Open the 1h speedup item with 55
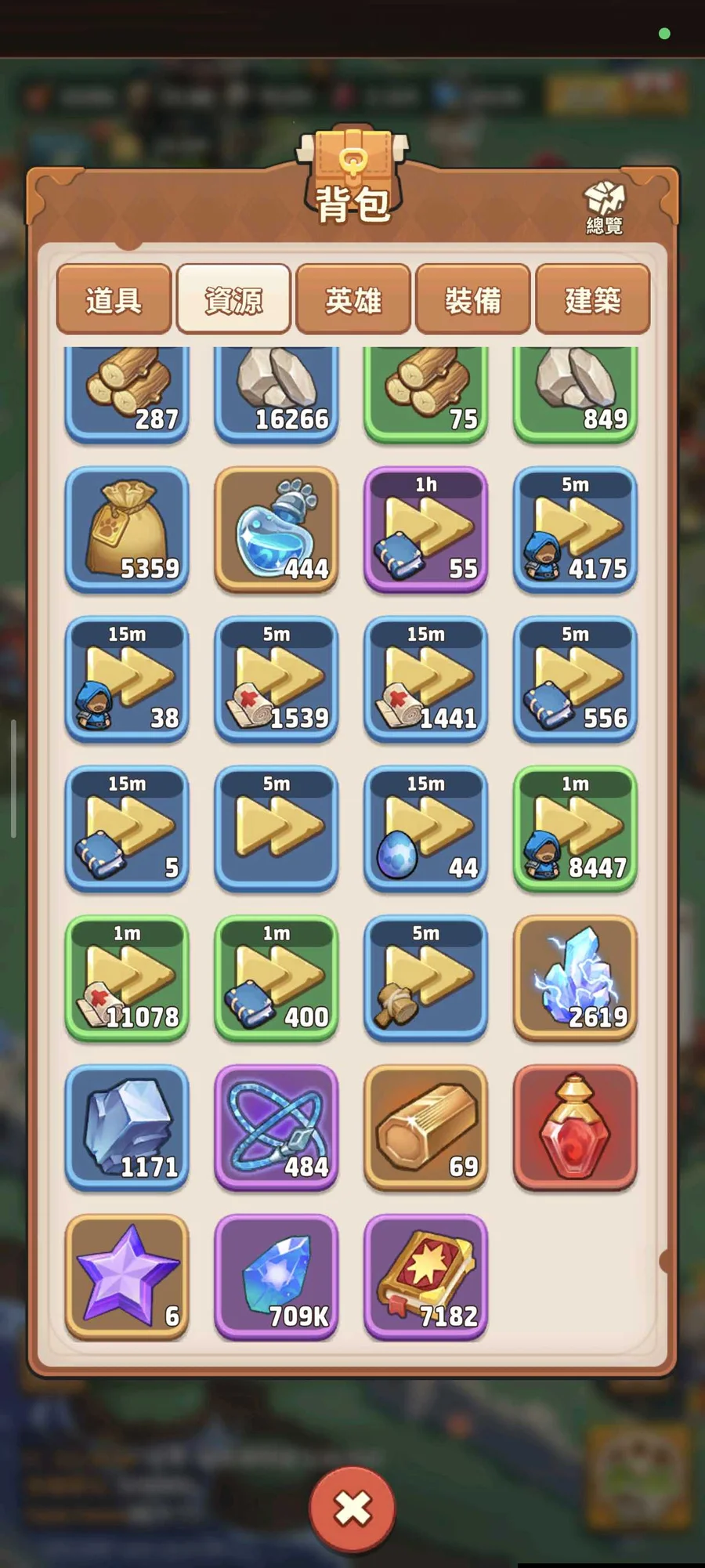This screenshot has width=705, height=1568. point(426,529)
